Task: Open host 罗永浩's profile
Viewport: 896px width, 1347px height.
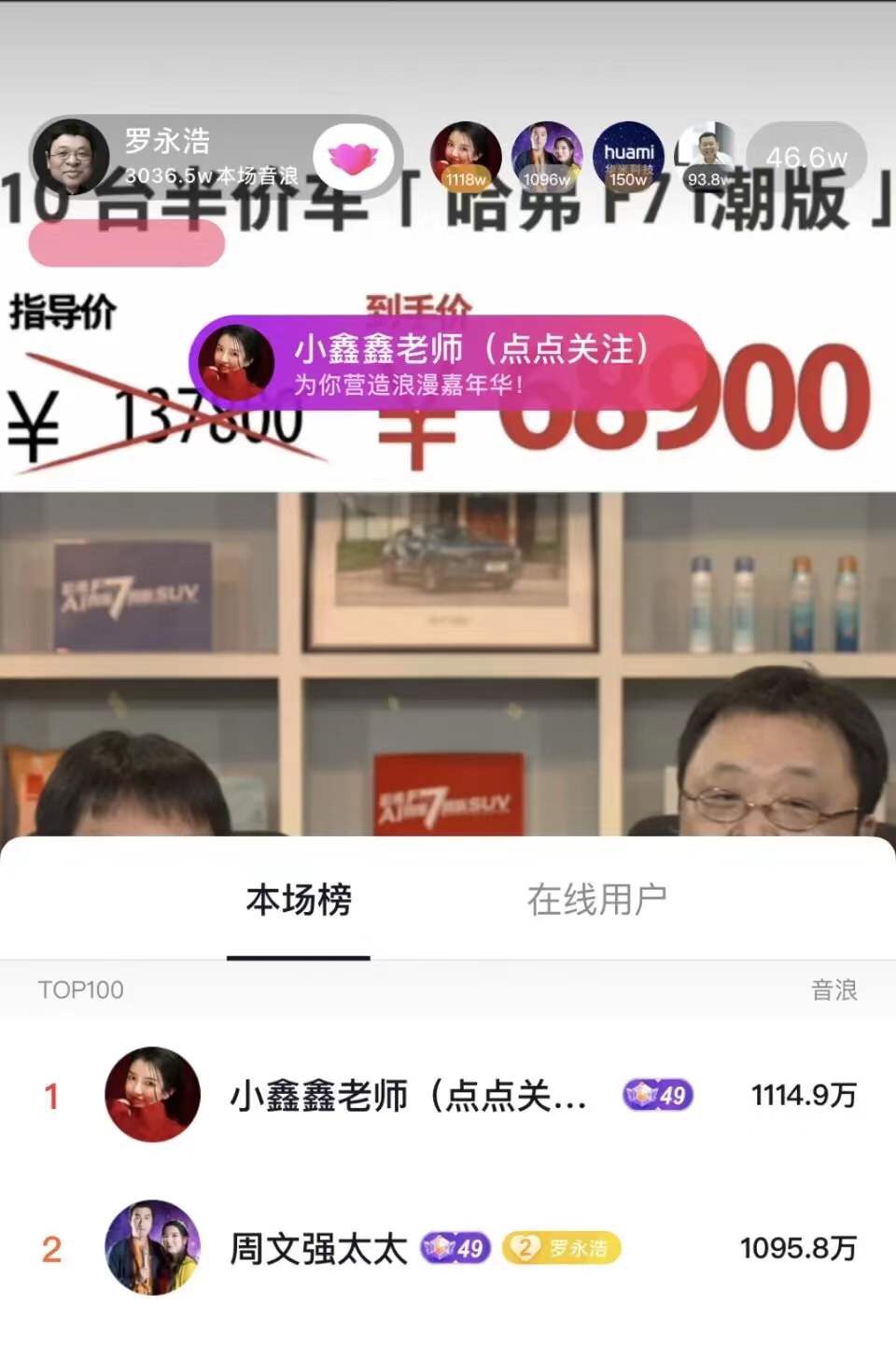Action: click(x=71, y=156)
